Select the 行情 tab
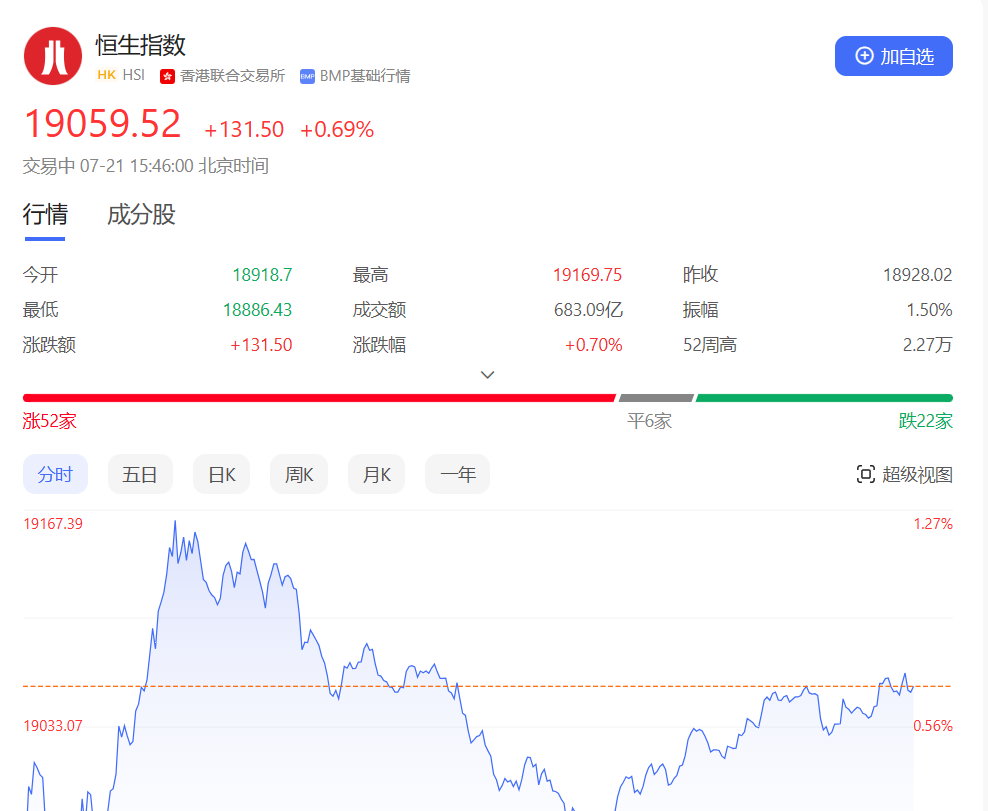Image resolution: width=988 pixels, height=811 pixels. click(45, 214)
